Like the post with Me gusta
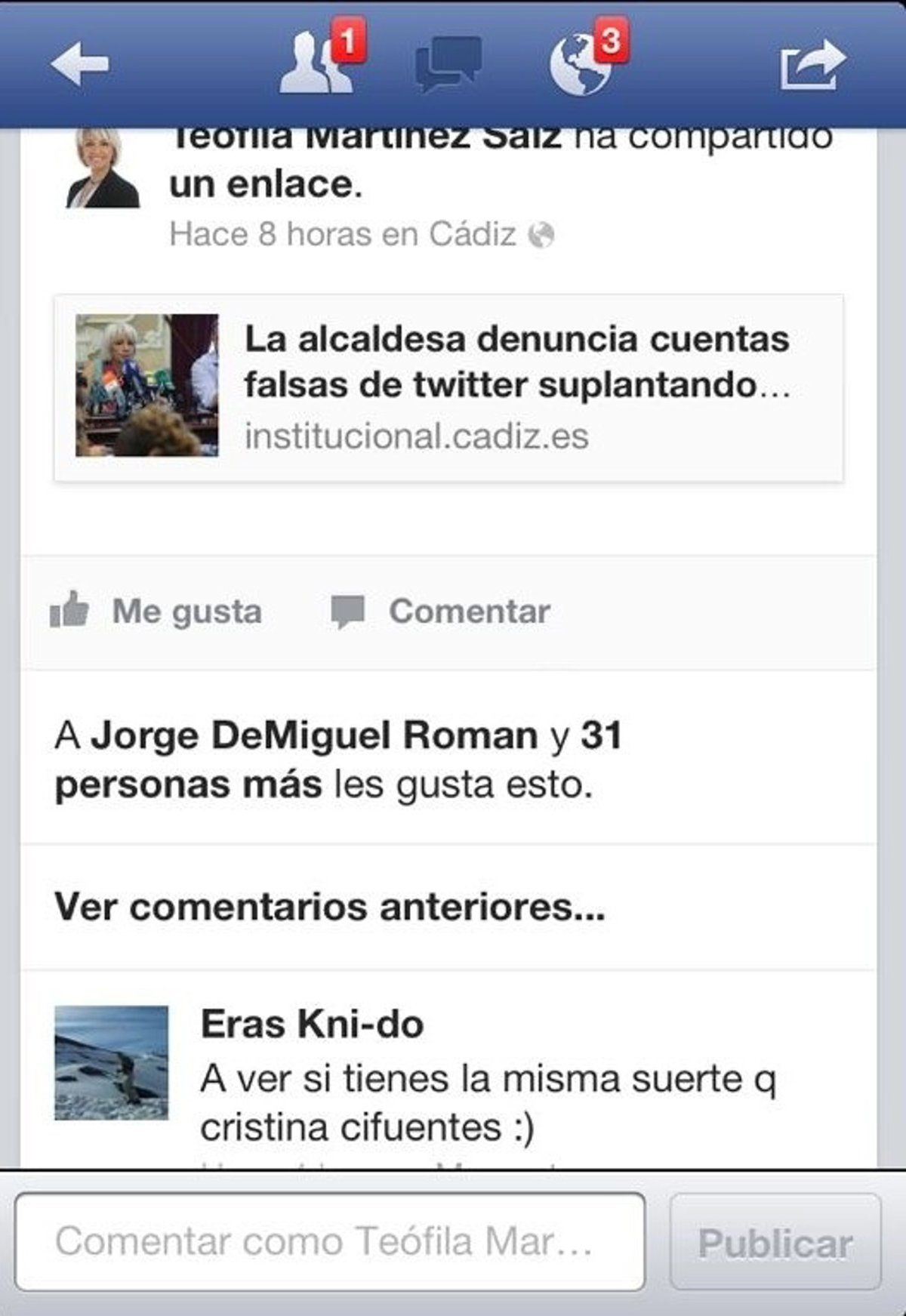This screenshot has width=906, height=1316. click(x=157, y=612)
